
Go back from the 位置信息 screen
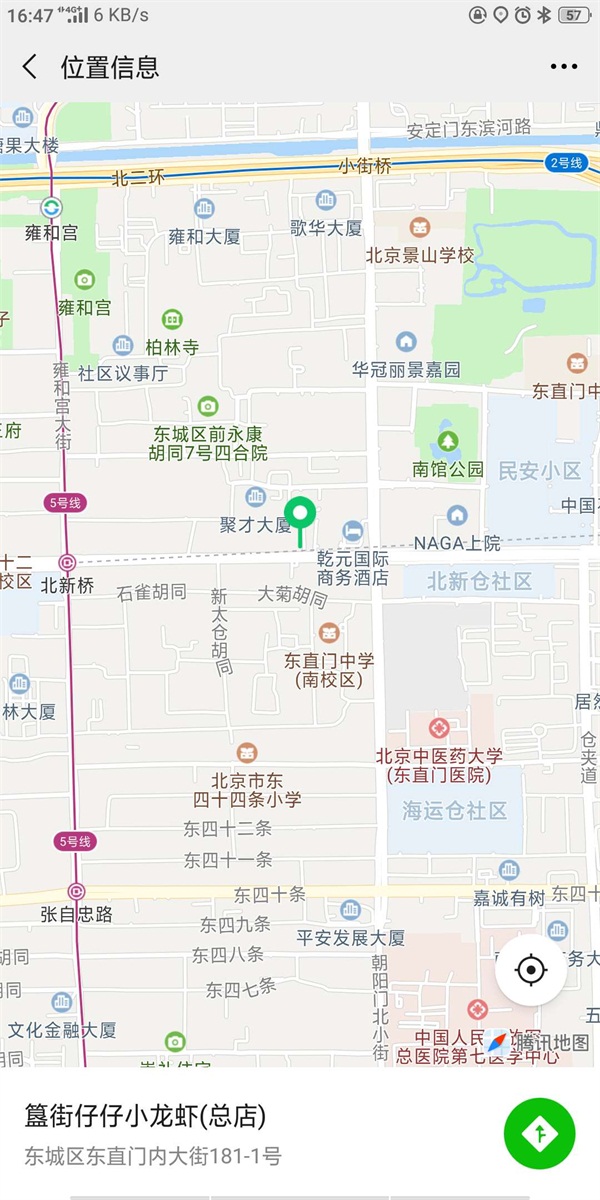tap(30, 67)
